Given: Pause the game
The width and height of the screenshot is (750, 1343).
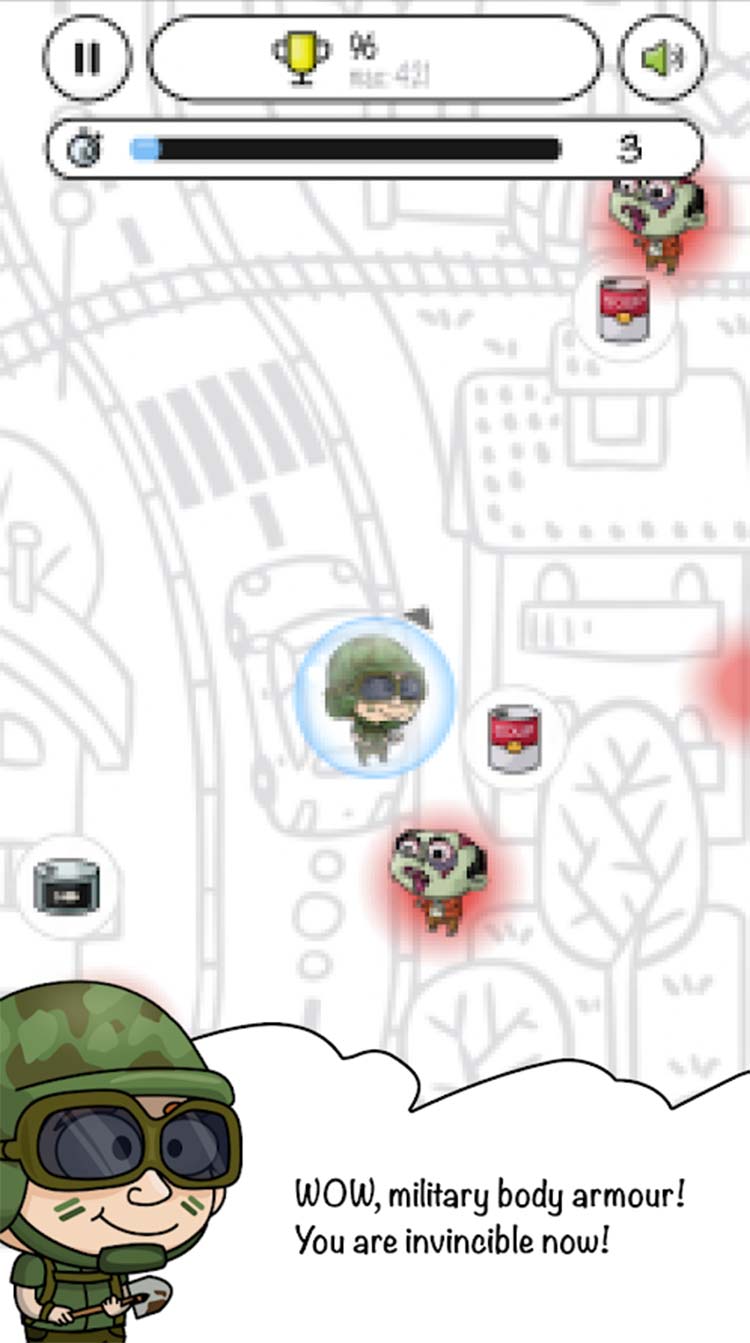Looking at the screenshot, I should point(87,58).
